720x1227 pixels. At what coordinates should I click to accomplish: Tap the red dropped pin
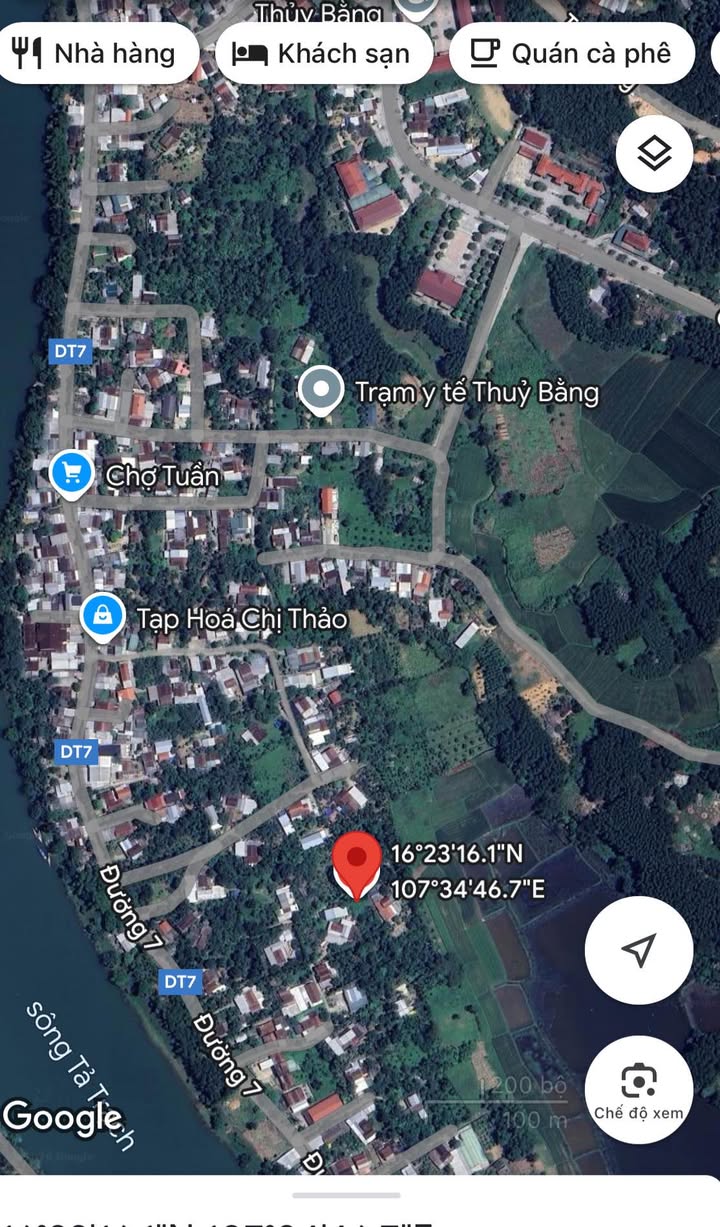click(356, 866)
